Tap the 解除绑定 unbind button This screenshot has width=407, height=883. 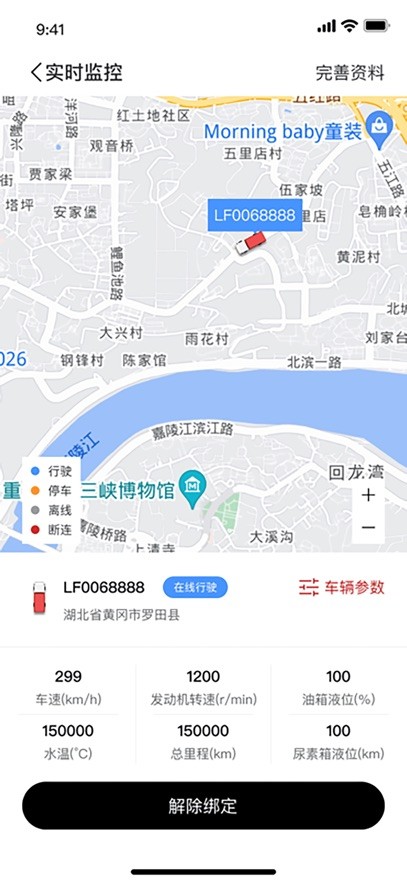coord(203,805)
